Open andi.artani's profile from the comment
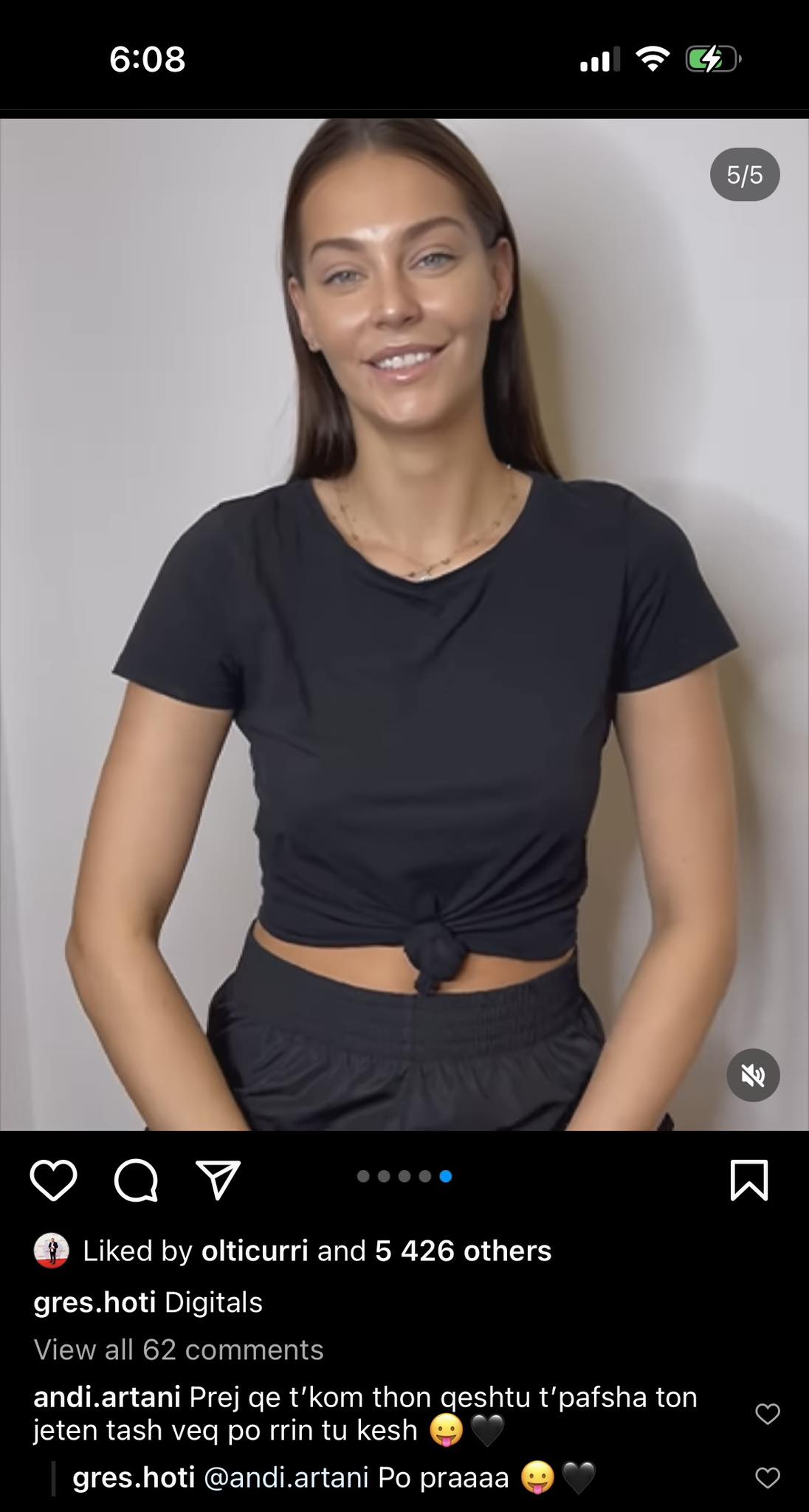 click(x=107, y=1397)
